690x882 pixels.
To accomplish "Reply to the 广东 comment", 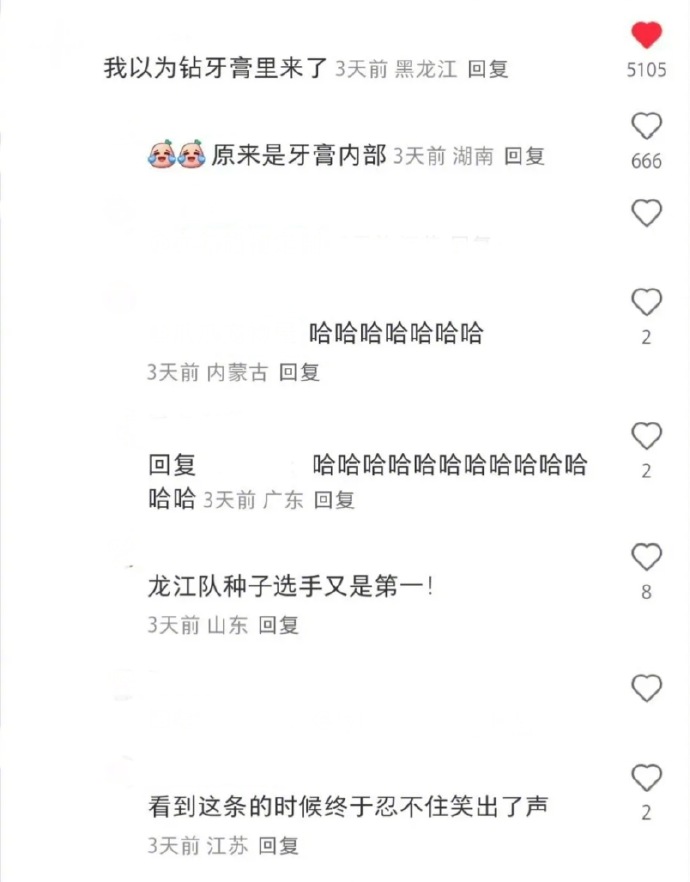I will tap(335, 500).
